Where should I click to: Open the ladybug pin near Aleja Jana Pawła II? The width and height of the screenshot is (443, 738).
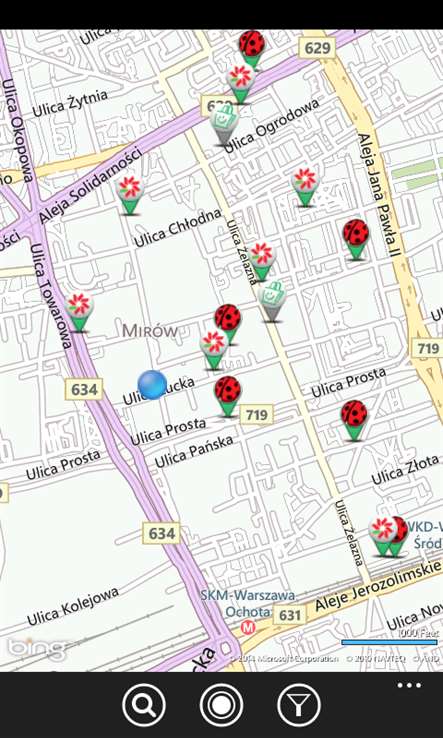[x=356, y=239]
